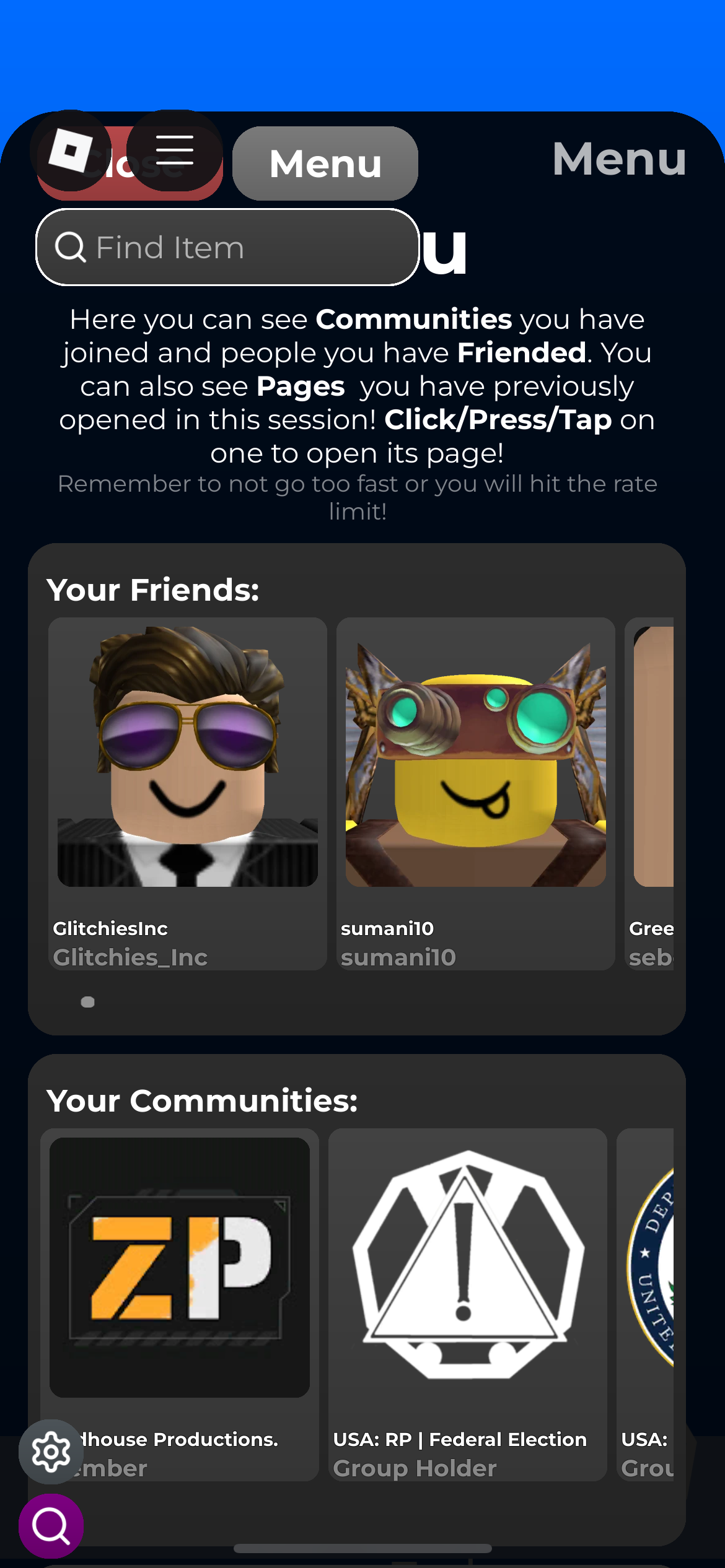This screenshot has width=725, height=1568.
Task: Focus the Find Item search field
Action: (227, 247)
